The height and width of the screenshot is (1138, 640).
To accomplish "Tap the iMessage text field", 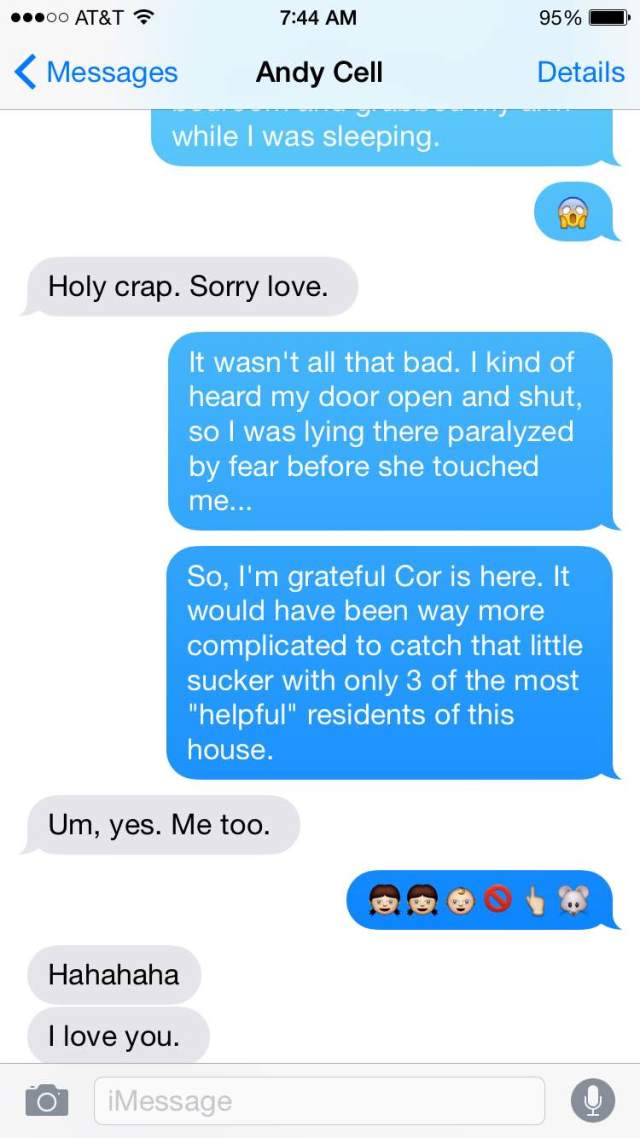I will coord(320,1101).
